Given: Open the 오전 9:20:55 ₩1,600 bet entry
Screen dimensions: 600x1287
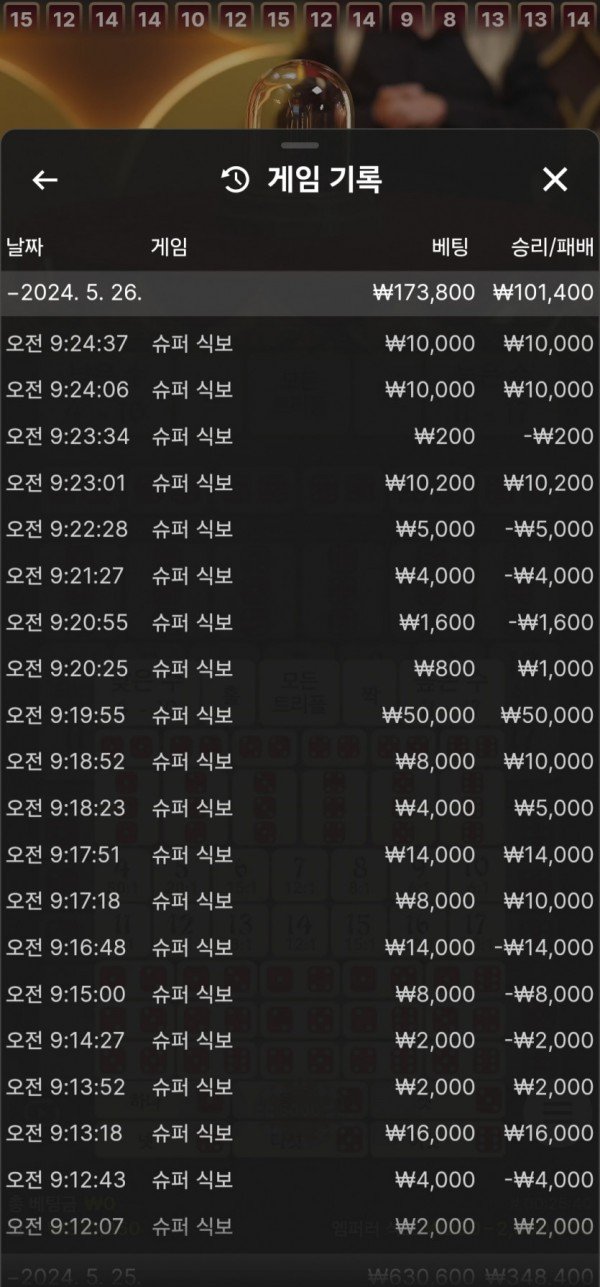Looking at the screenshot, I should pos(300,622).
